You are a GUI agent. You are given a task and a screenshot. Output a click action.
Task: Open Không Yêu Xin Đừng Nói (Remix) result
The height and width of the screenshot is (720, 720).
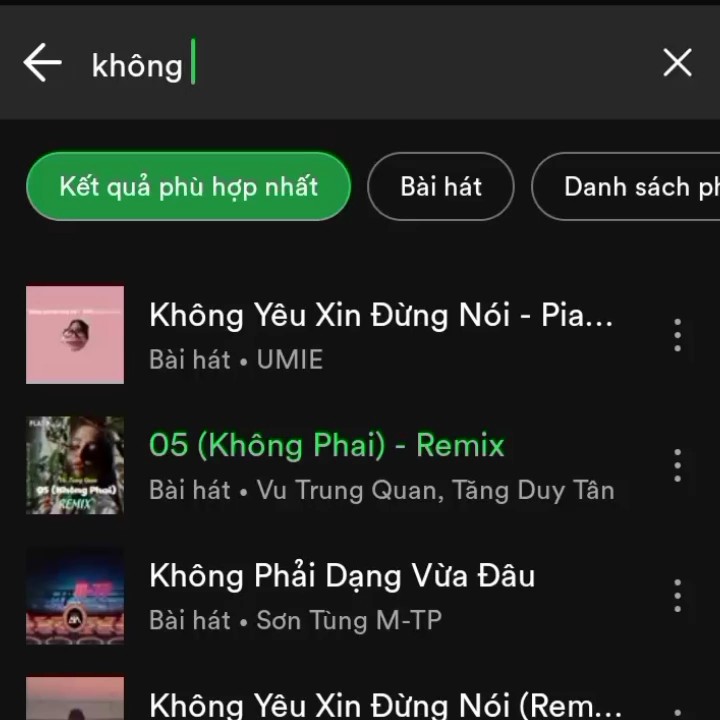(x=340, y=699)
